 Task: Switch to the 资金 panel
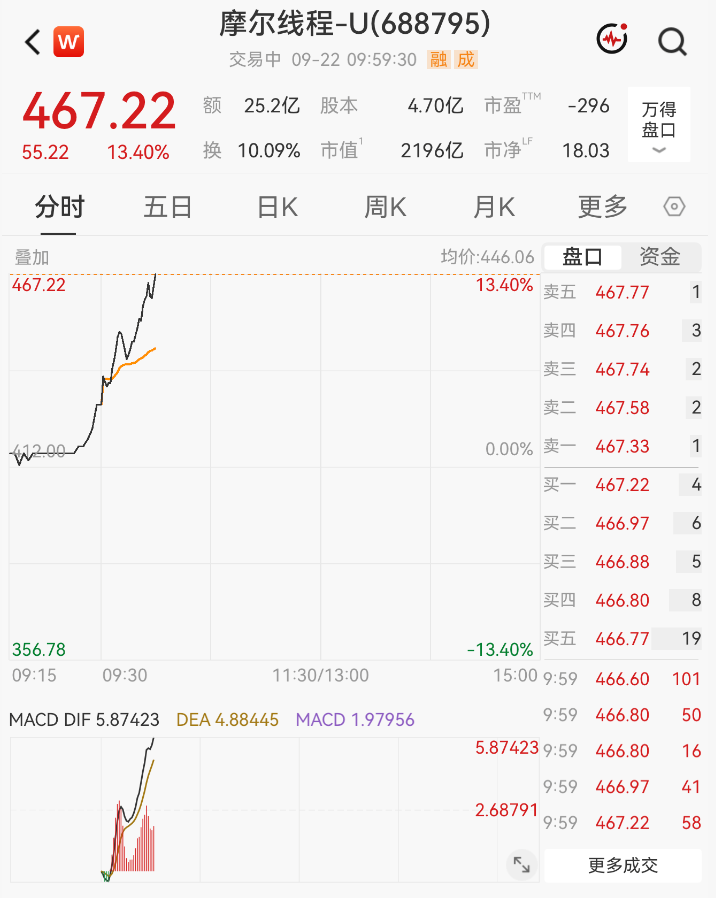(x=660, y=257)
